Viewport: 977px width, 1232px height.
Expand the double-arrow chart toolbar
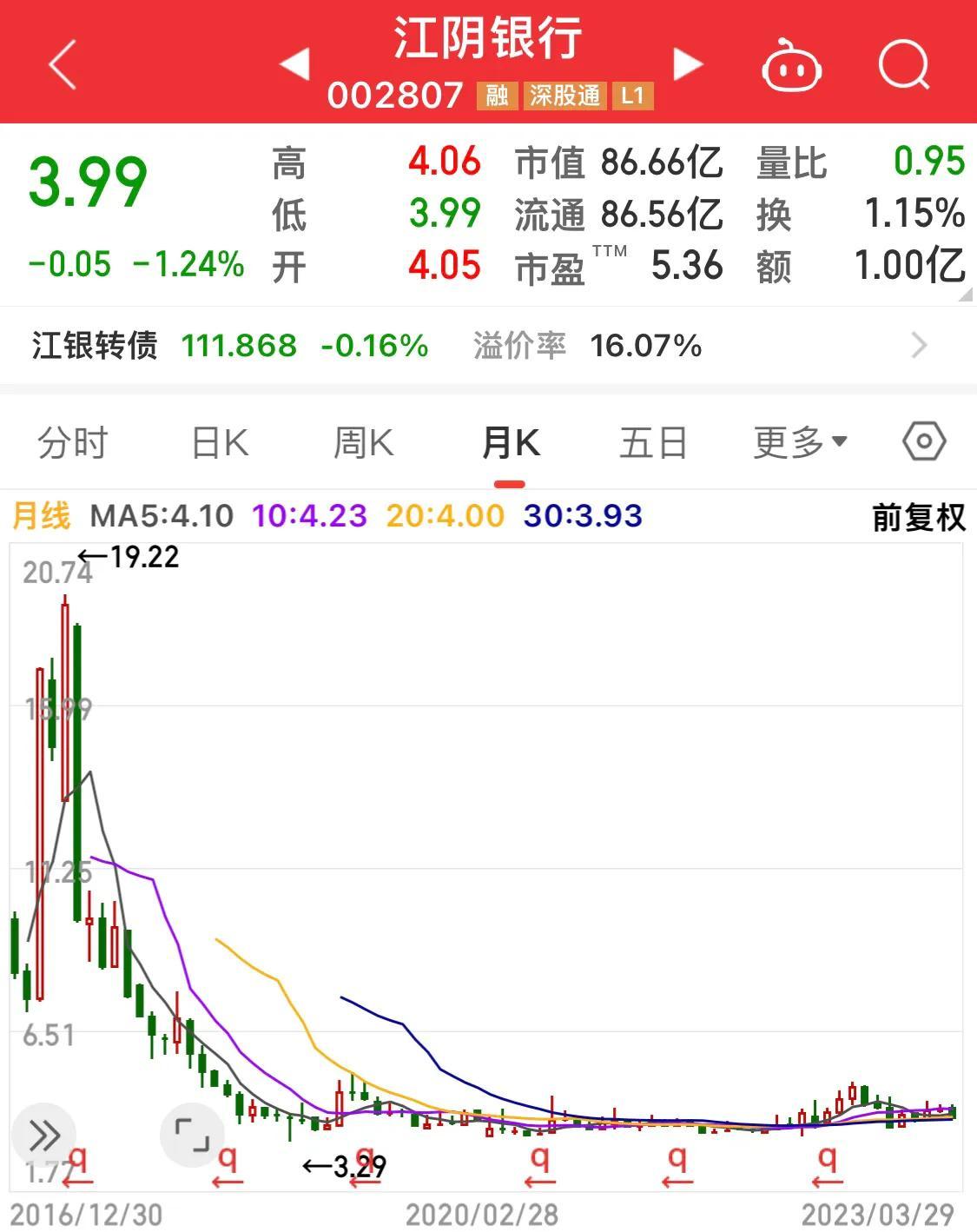coord(44,1135)
